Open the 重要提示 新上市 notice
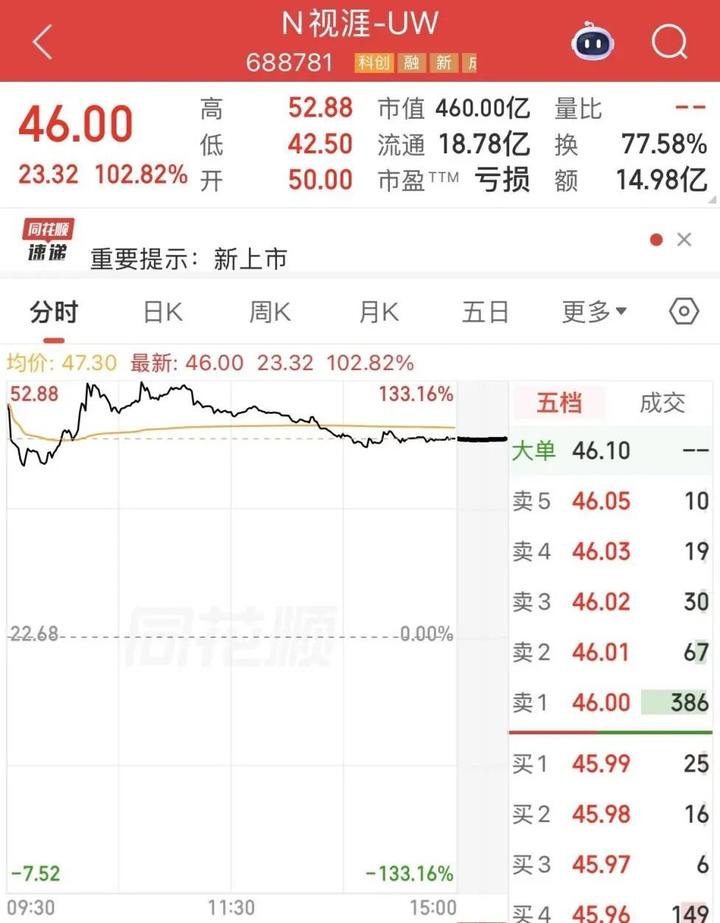The height and width of the screenshot is (923, 720). (188, 259)
